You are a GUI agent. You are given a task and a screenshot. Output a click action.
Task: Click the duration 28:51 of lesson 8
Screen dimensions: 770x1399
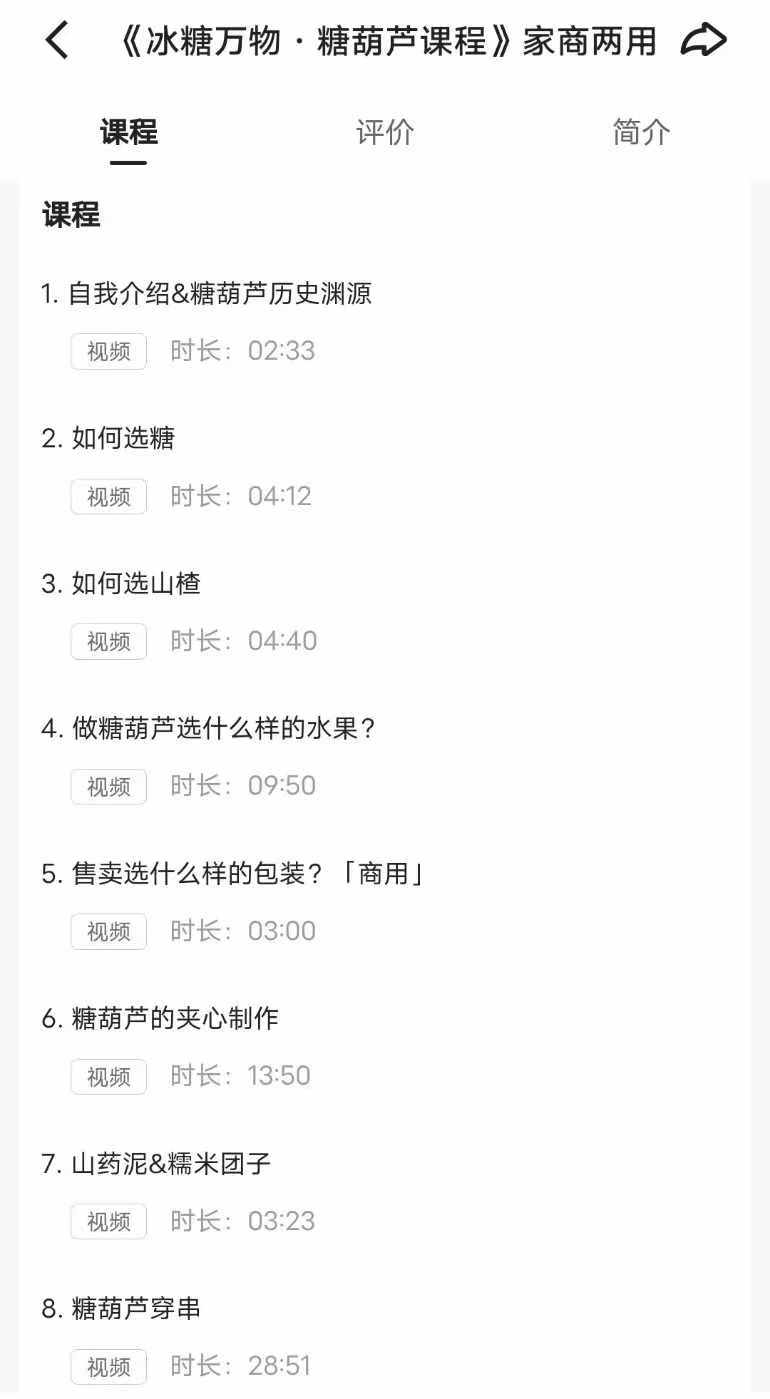click(283, 1366)
